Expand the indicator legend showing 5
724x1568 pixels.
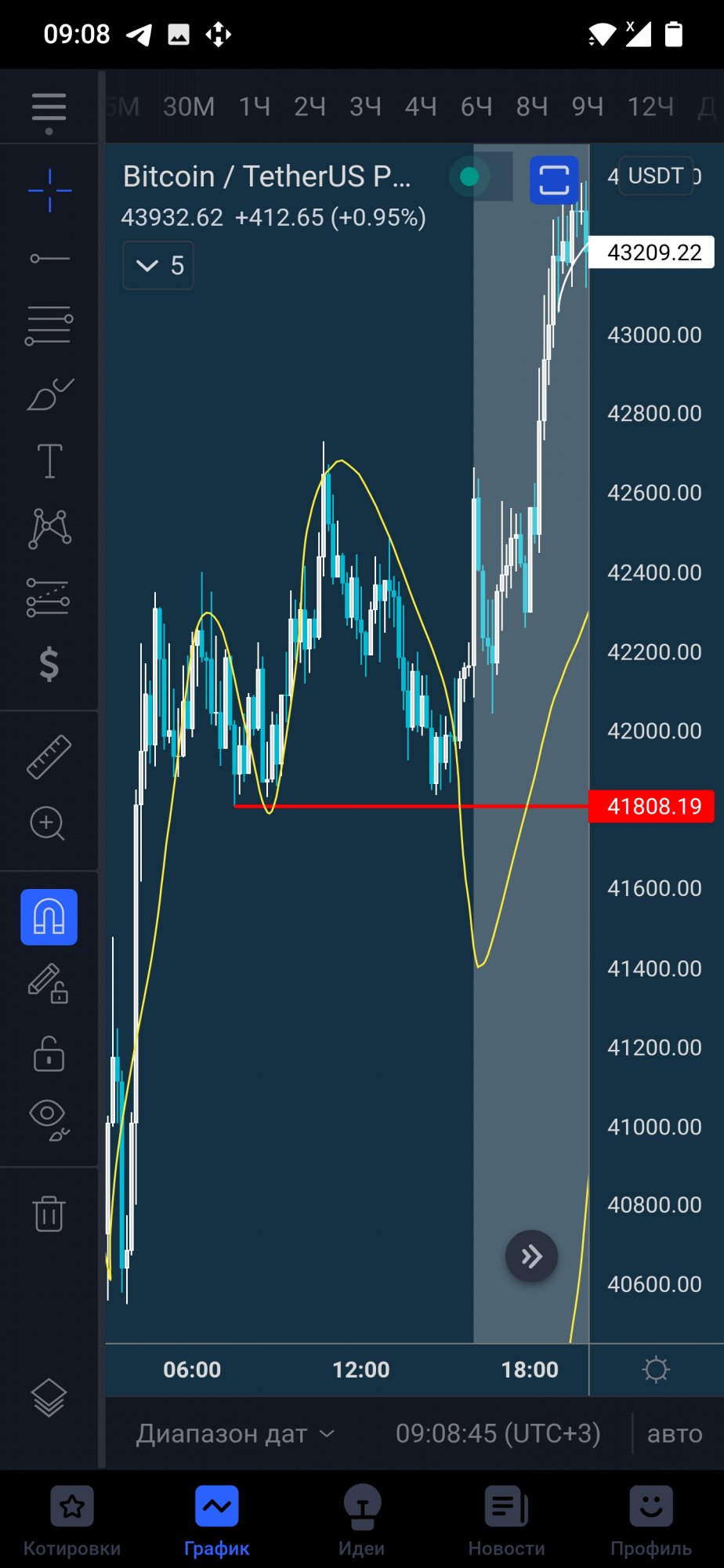[158, 266]
